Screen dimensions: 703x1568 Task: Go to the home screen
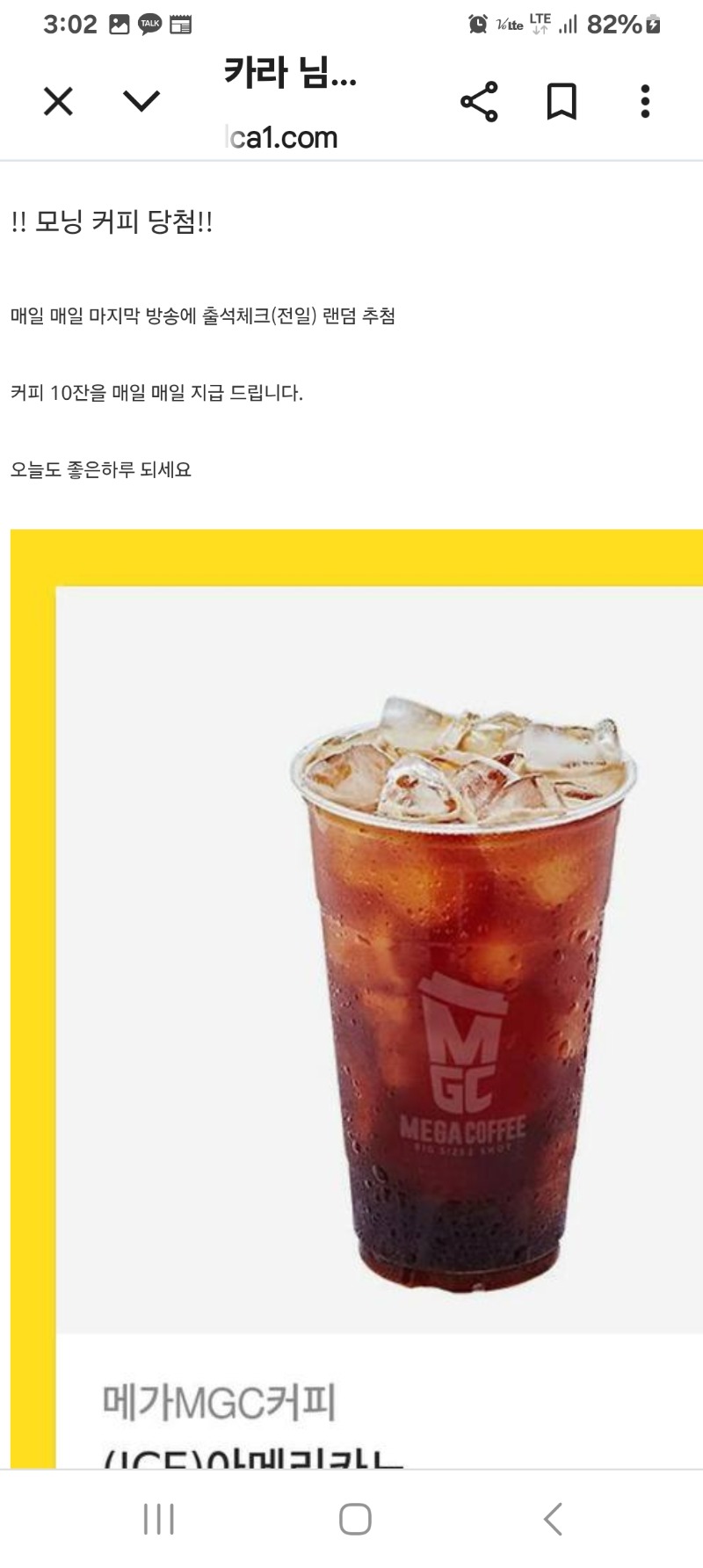[355, 1519]
